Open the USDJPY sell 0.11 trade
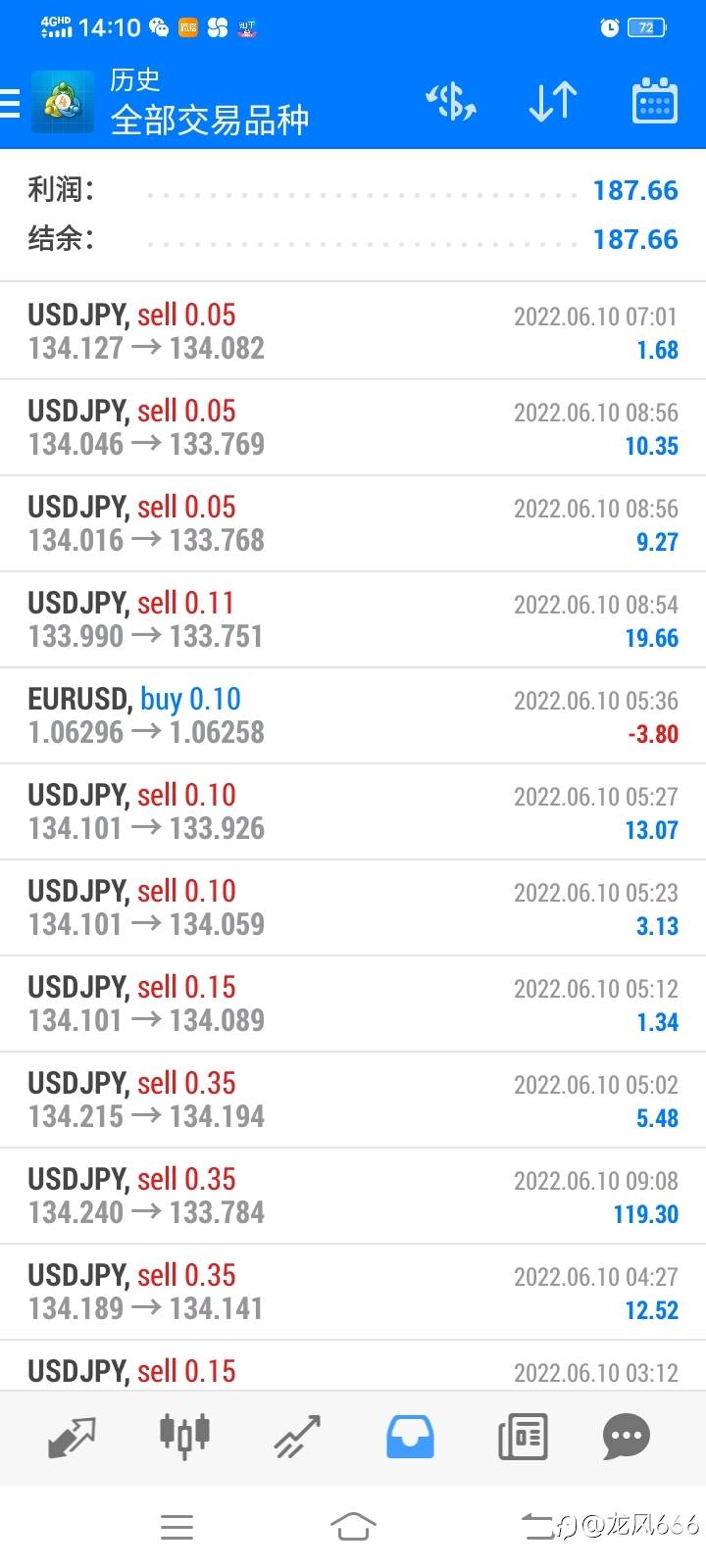The width and height of the screenshot is (706, 1568). click(x=353, y=619)
